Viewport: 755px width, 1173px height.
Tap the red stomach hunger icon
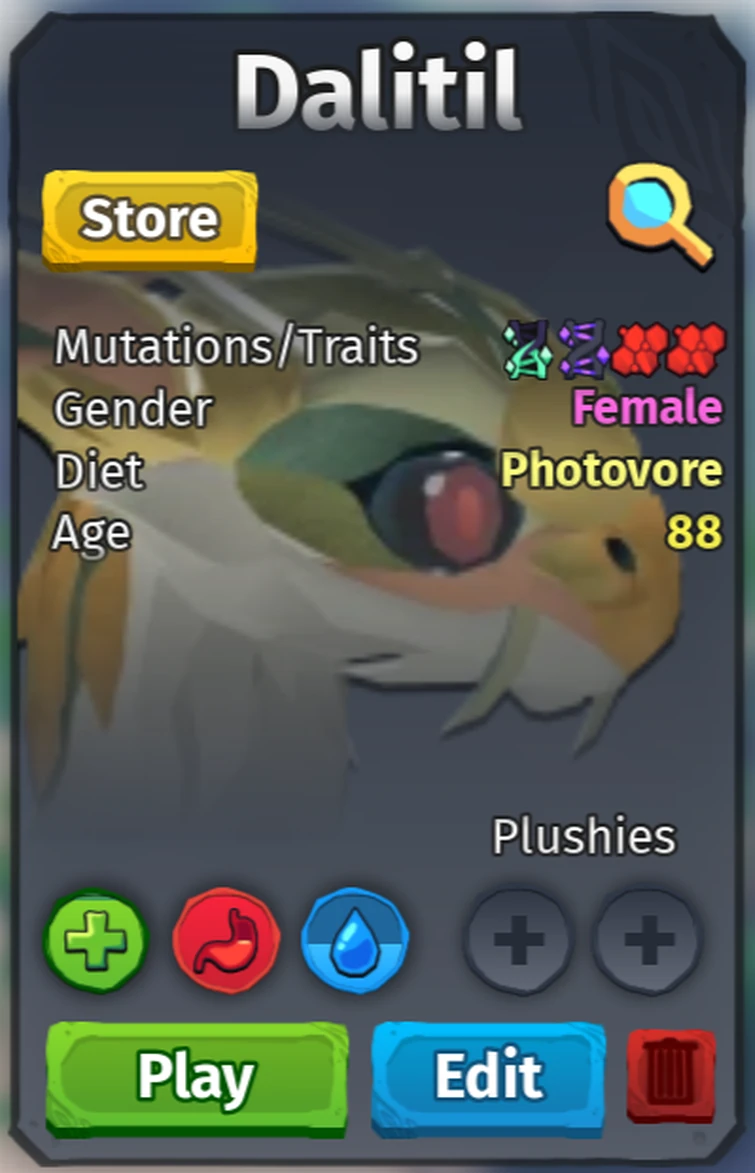[x=226, y=941]
